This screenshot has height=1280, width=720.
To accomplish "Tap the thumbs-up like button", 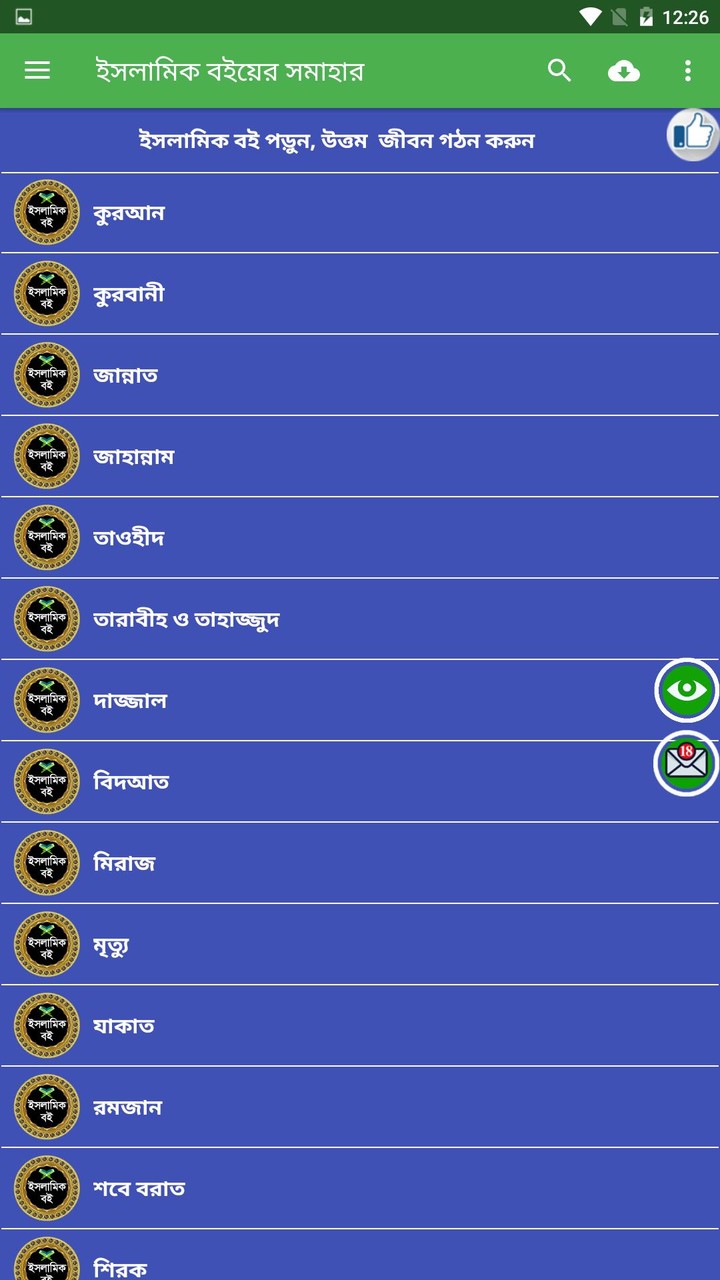I will 692,134.
